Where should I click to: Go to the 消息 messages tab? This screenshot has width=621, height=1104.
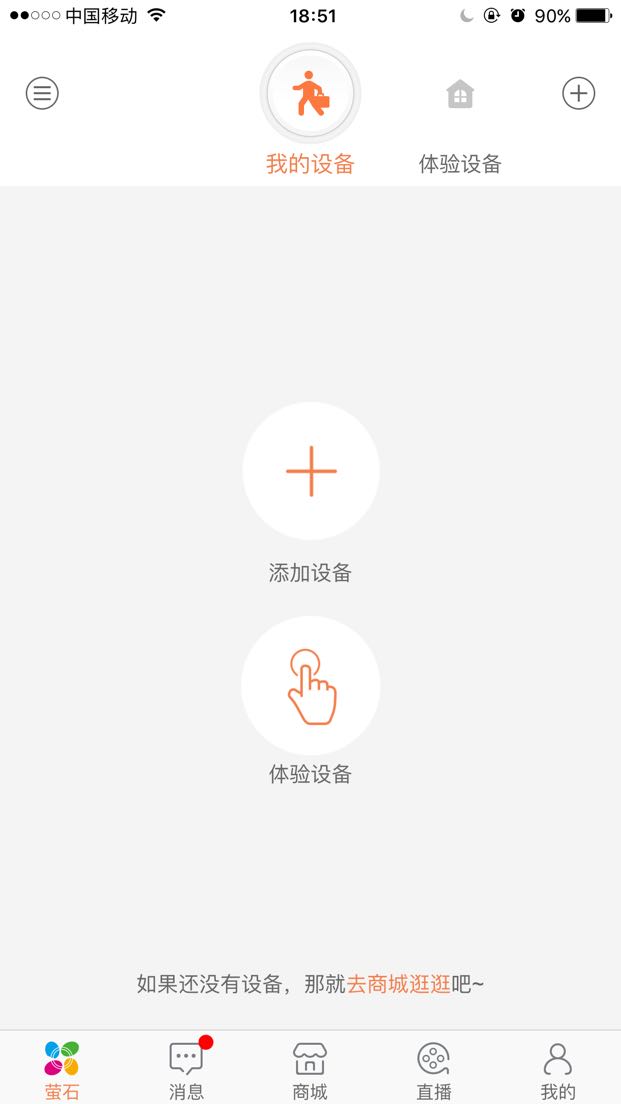tap(187, 1070)
